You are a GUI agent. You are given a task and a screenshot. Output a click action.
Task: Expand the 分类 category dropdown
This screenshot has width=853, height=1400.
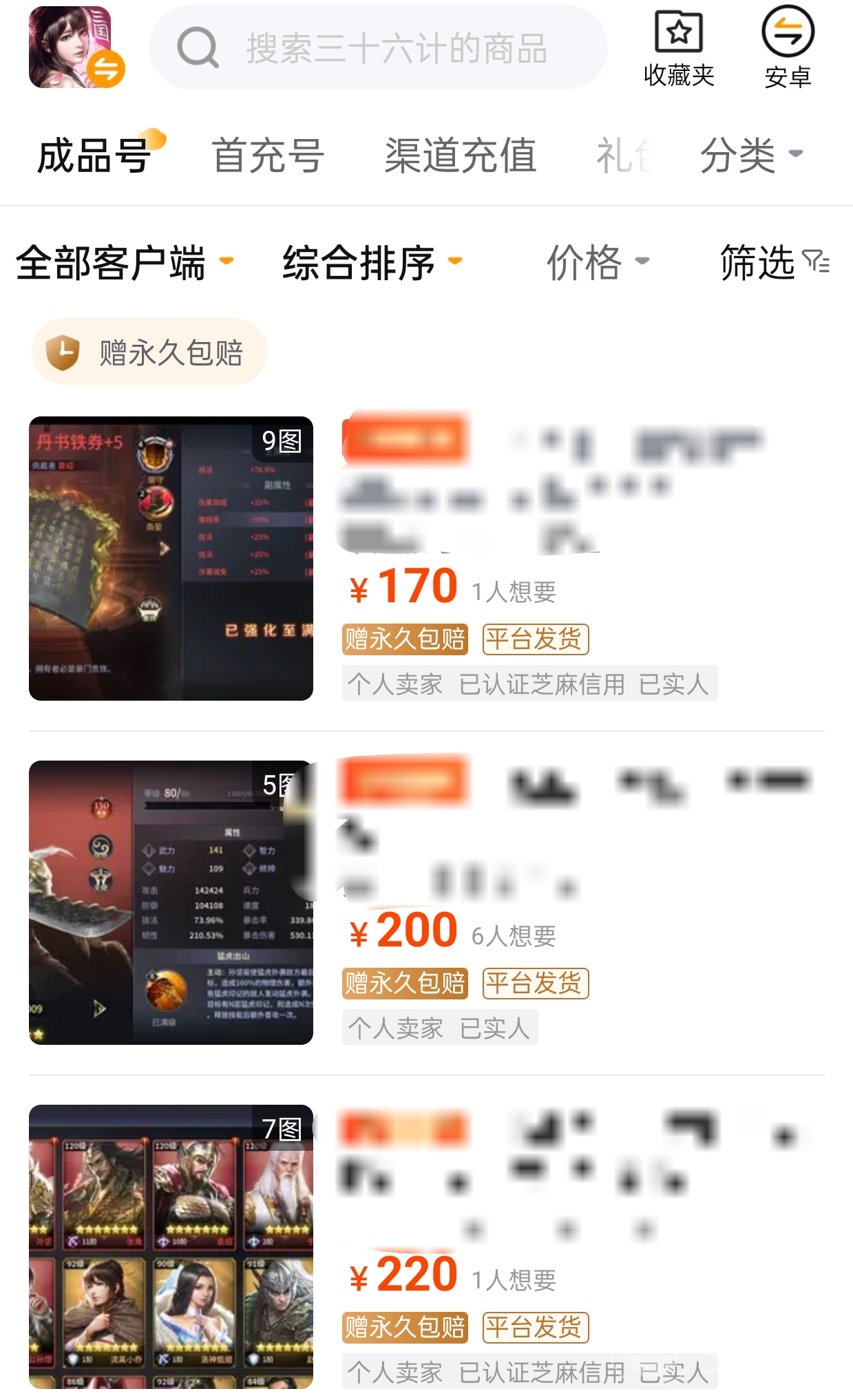750,156
